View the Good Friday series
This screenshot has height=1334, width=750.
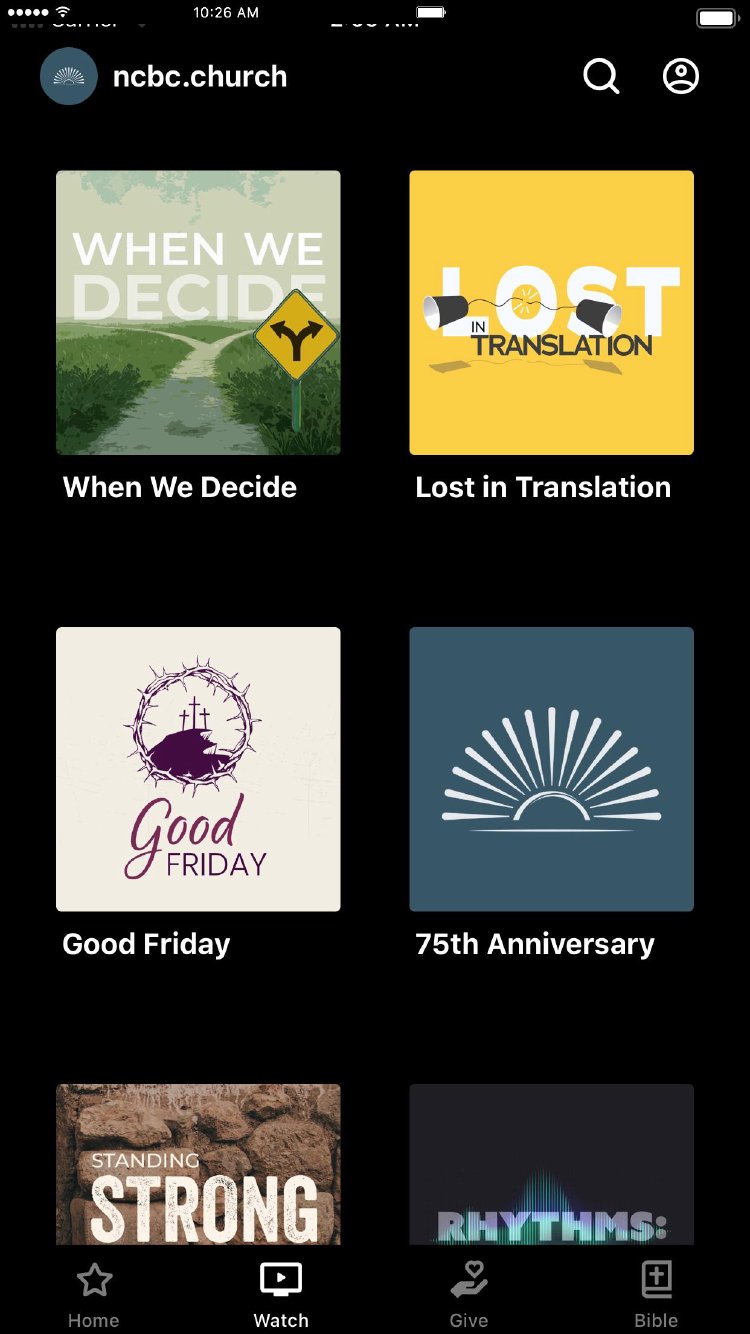click(x=198, y=769)
